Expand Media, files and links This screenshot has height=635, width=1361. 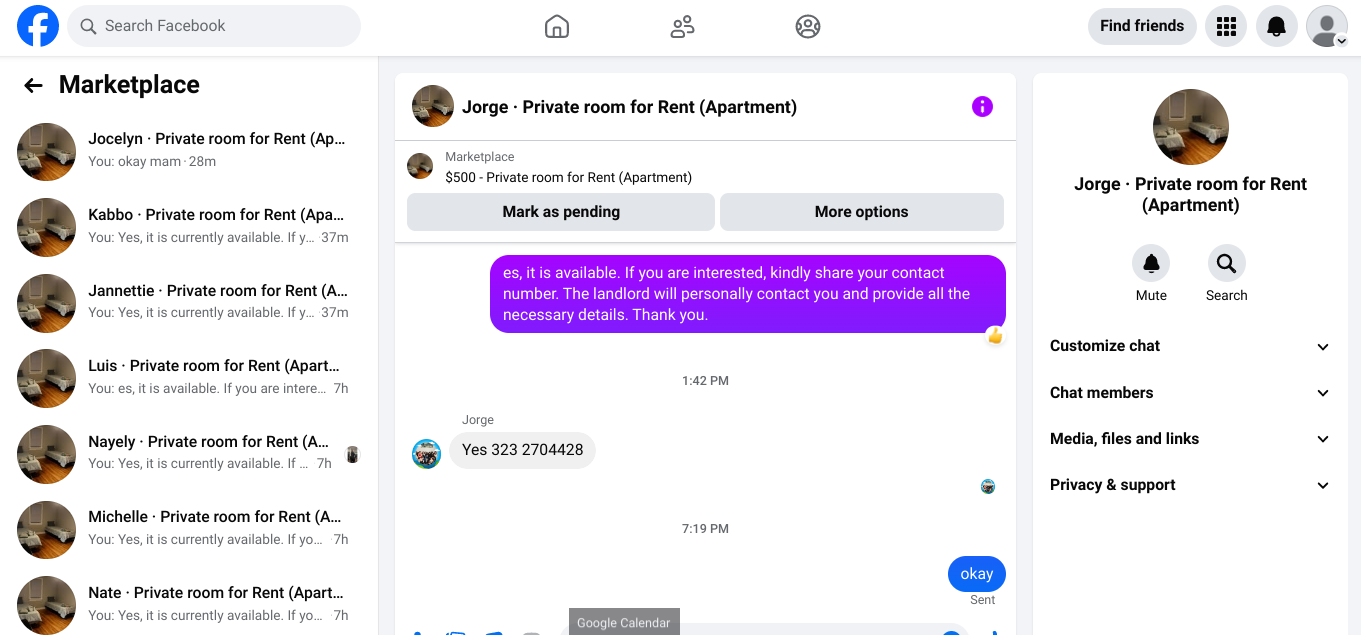click(x=1190, y=439)
